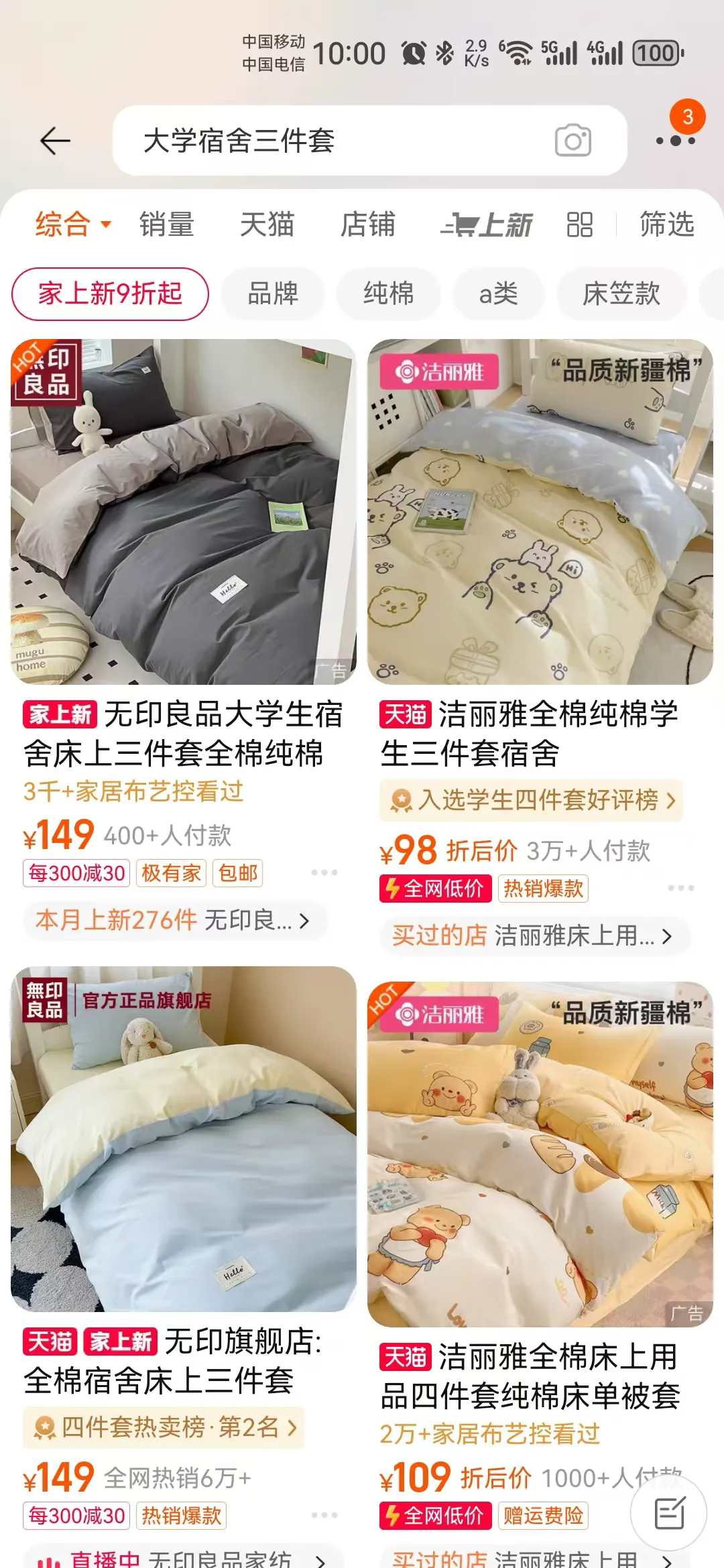View 入选学生四件套好评榜 ranking
Viewport: 724px width, 1568px height.
pyautogui.click(x=531, y=800)
